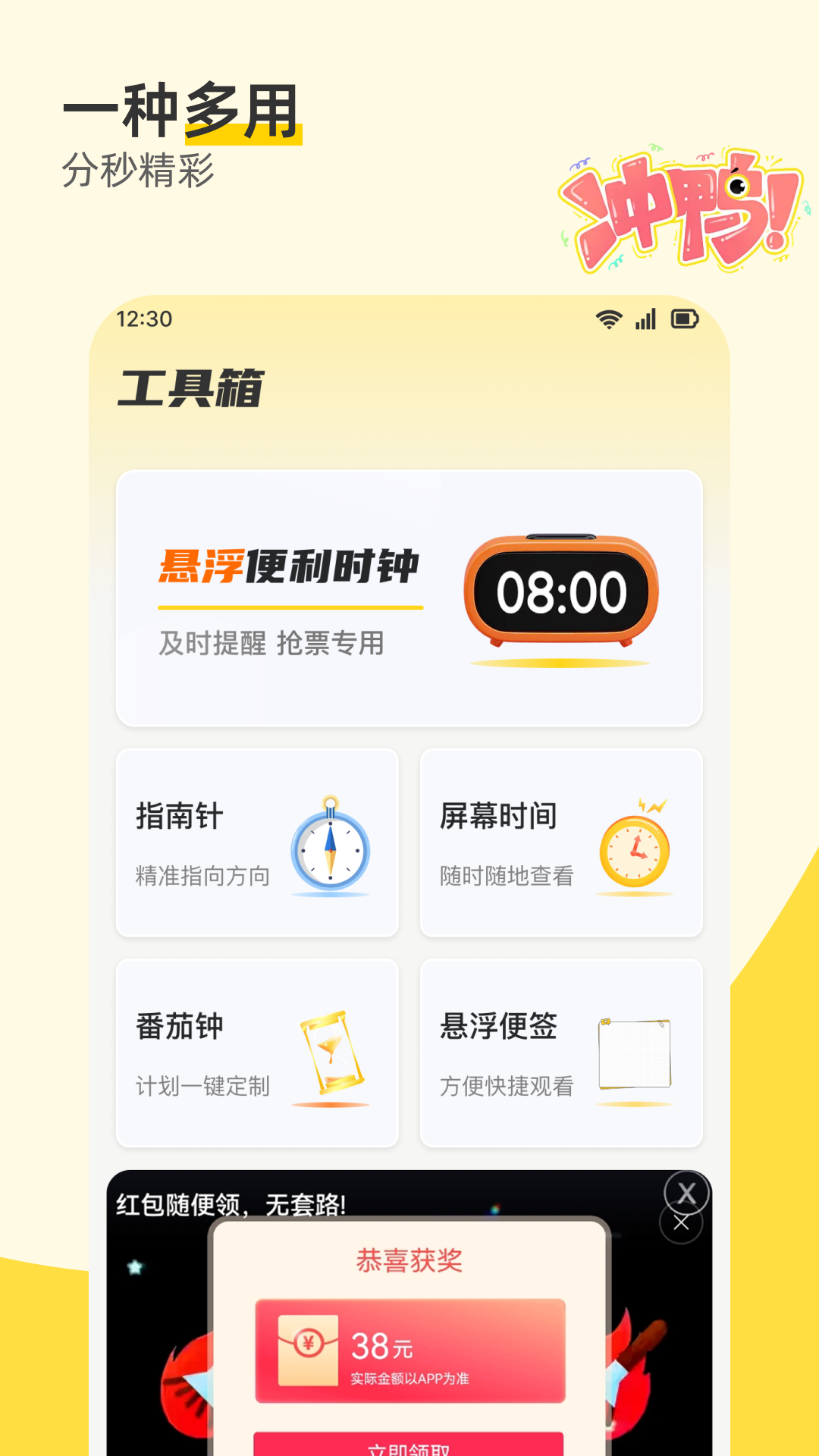Select the compass icon on the 指南针 card
The image size is (819, 1456).
click(329, 847)
